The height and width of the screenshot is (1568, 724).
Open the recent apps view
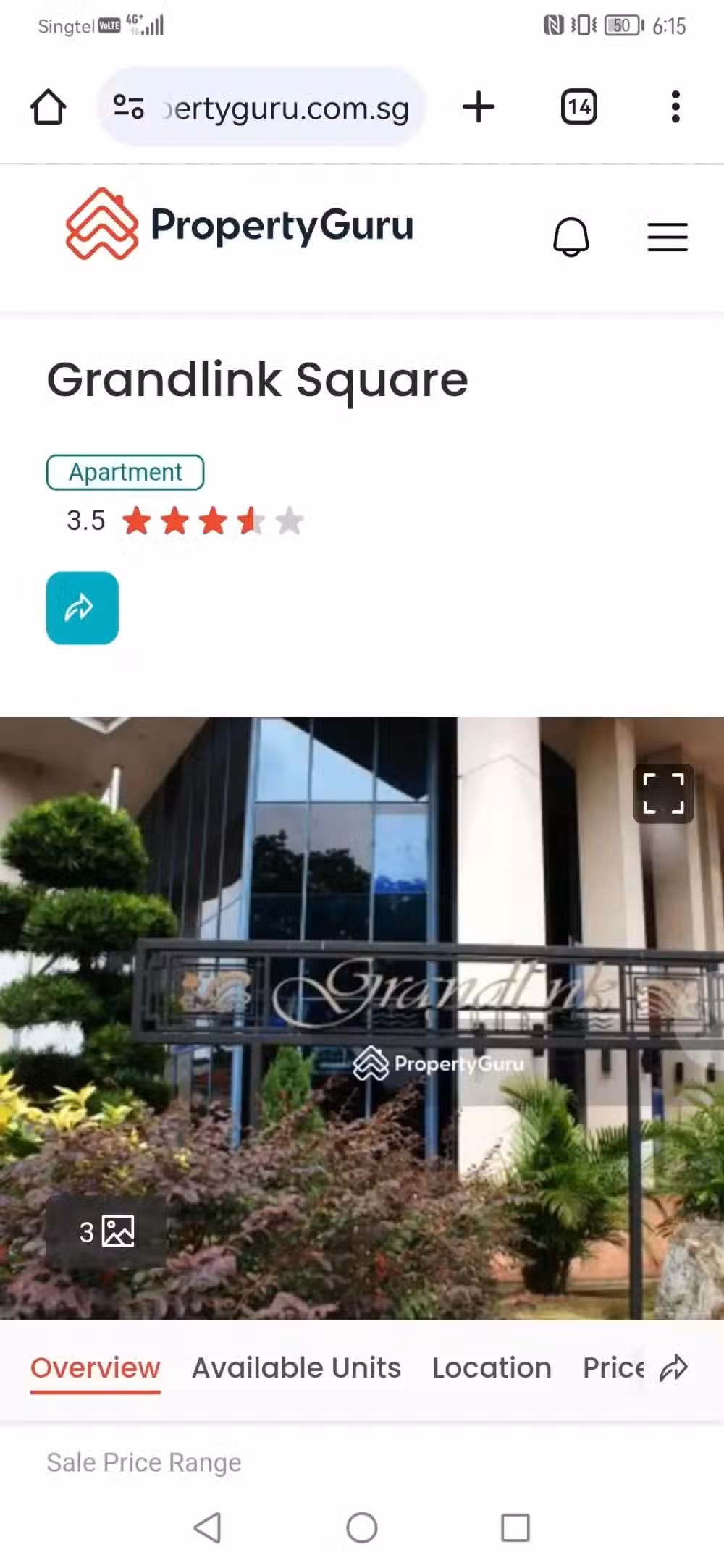[515, 1527]
